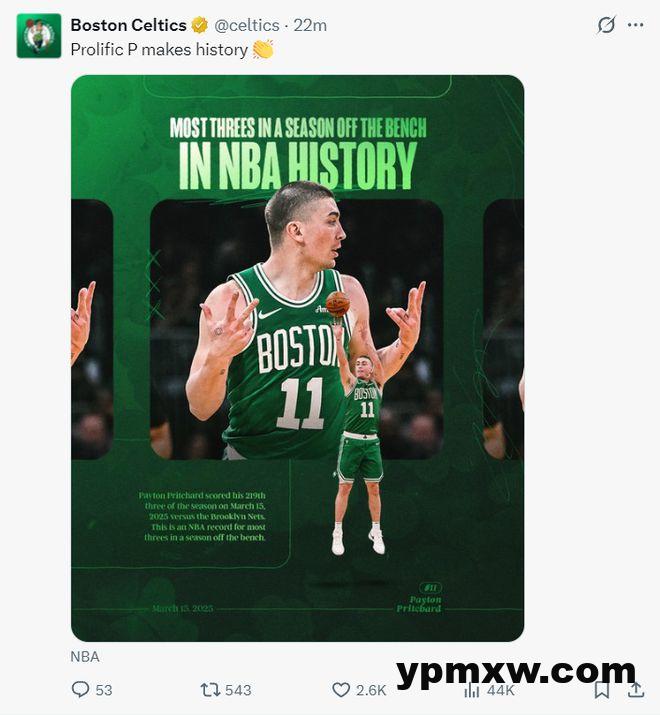Open the Boston Celtics account name
The height and width of the screenshot is (715, 660).
point(128,25)
